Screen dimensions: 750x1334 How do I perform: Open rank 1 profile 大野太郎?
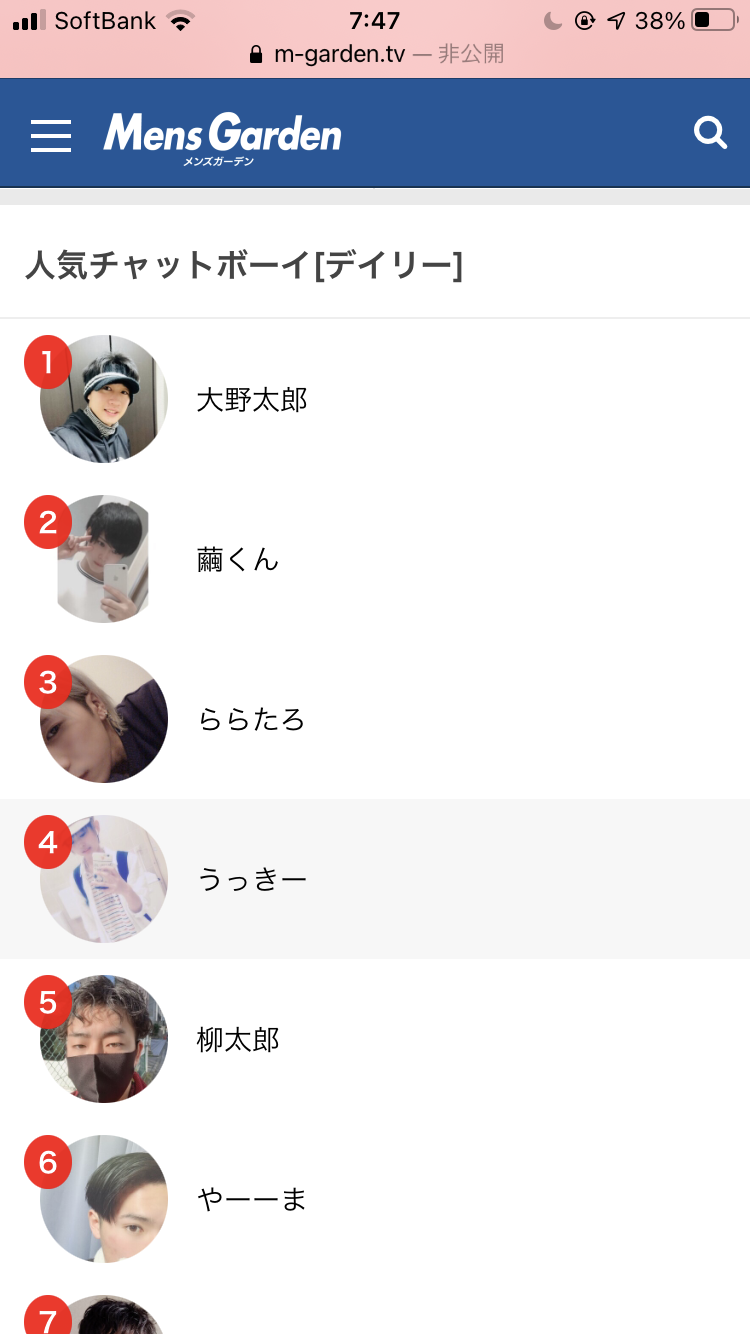(375, 399)
